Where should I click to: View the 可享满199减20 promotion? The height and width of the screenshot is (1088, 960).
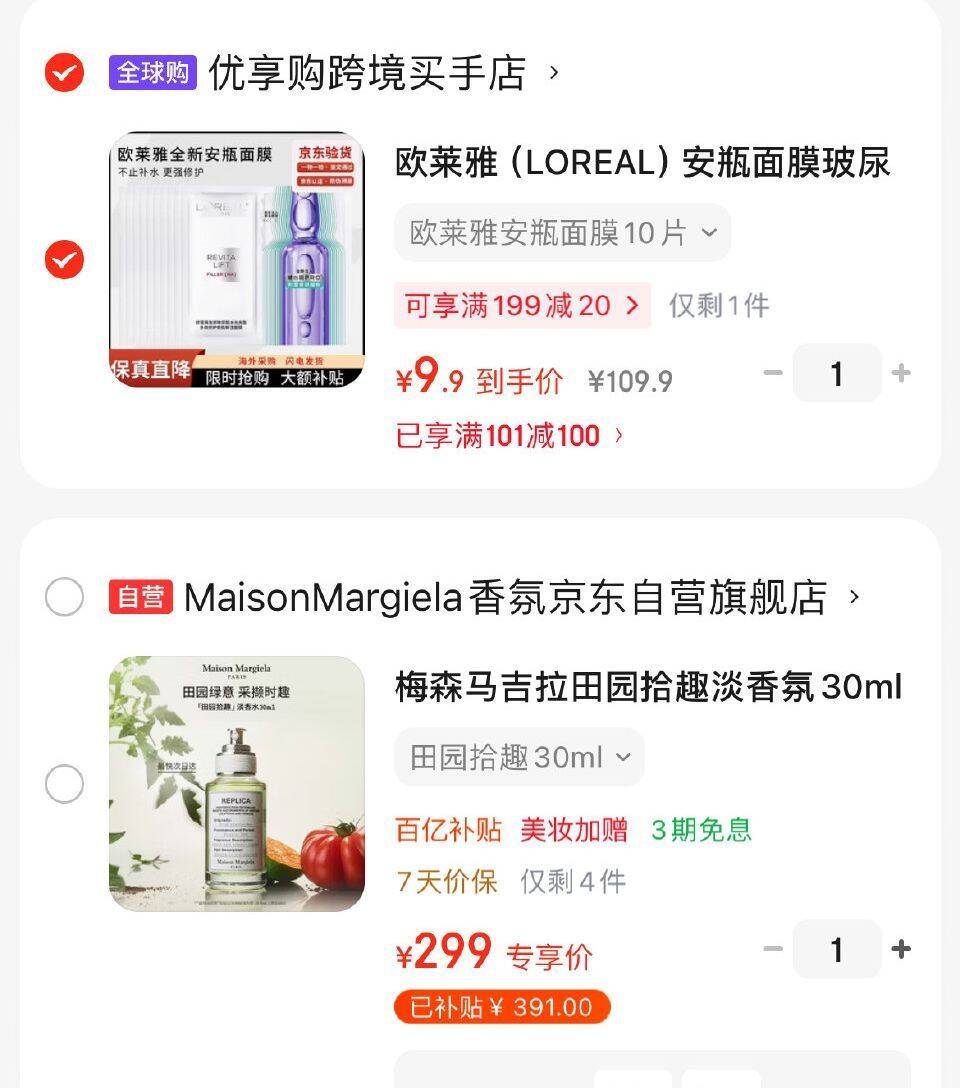pos(522,305)
